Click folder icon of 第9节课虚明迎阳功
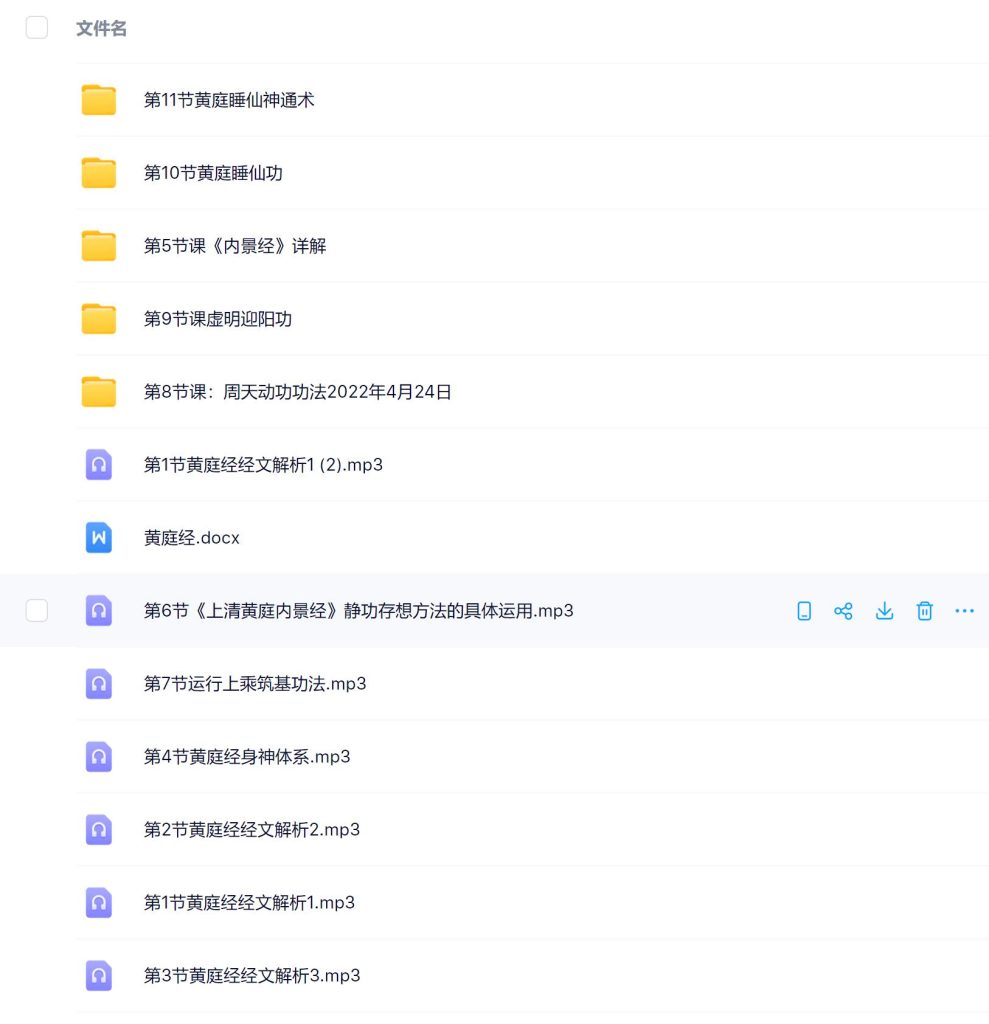The width and height of the screenshot is (989, 1024). pos(98,318)
